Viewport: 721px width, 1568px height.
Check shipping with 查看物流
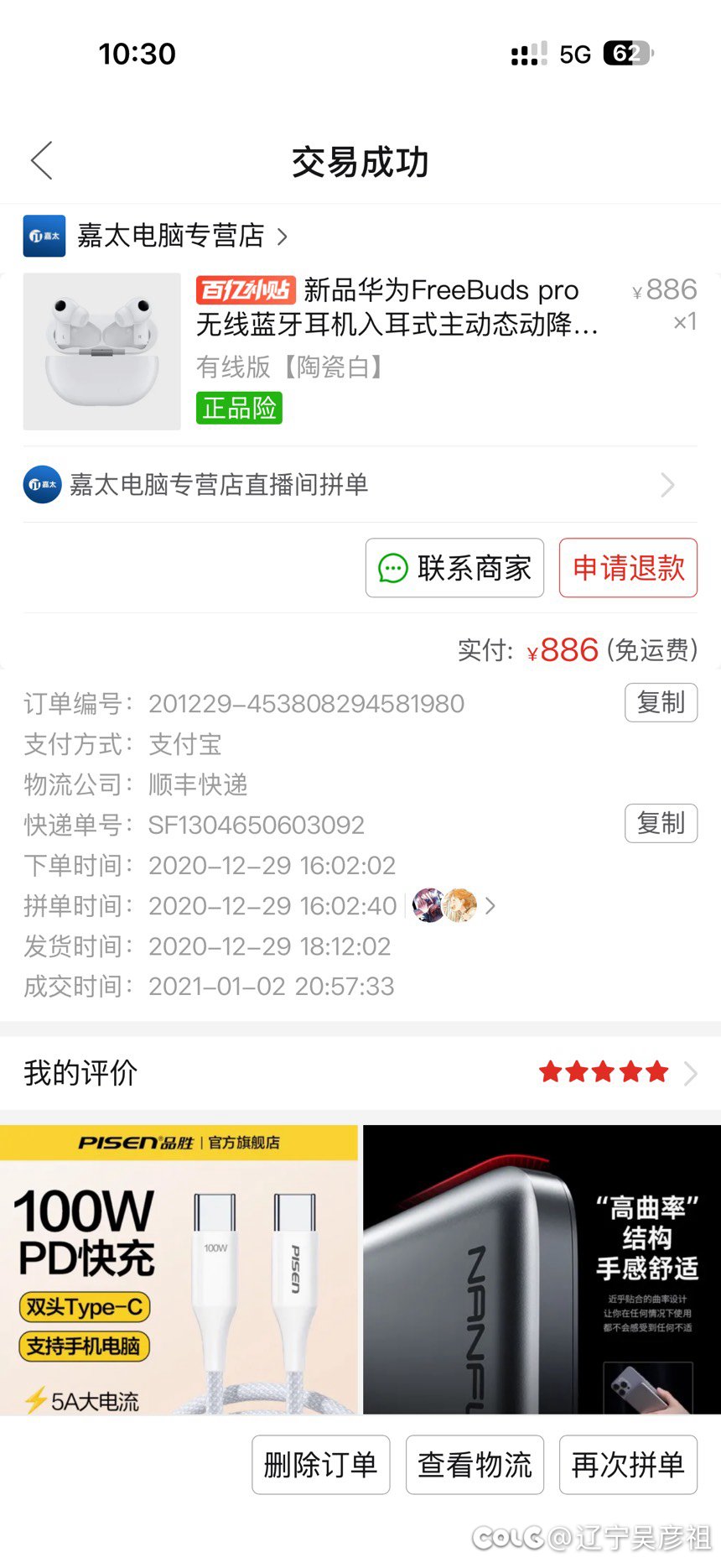475,1465
